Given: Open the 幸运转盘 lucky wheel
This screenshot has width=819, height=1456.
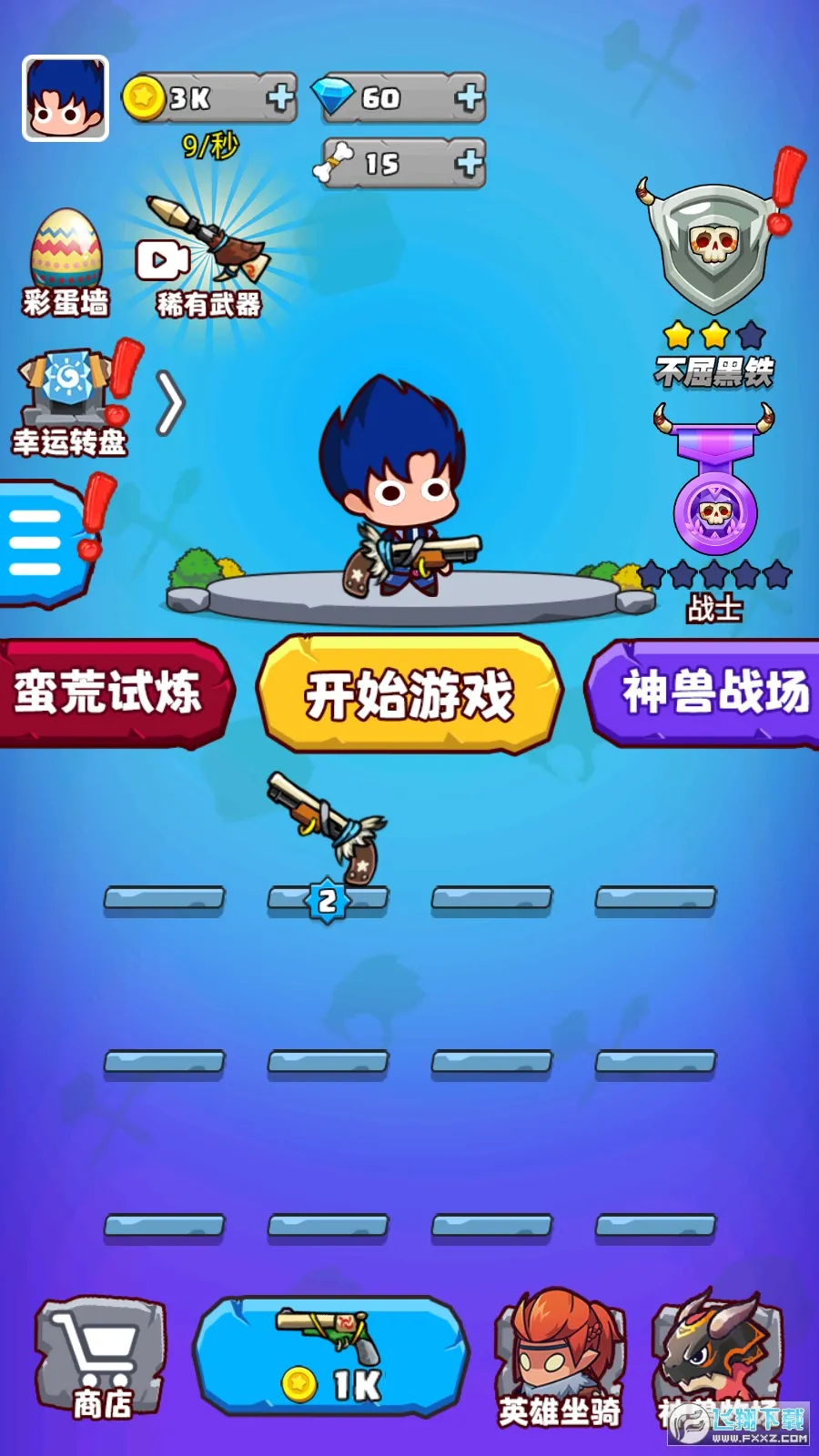Looking at the screenshot, I should tap(68, 400).
